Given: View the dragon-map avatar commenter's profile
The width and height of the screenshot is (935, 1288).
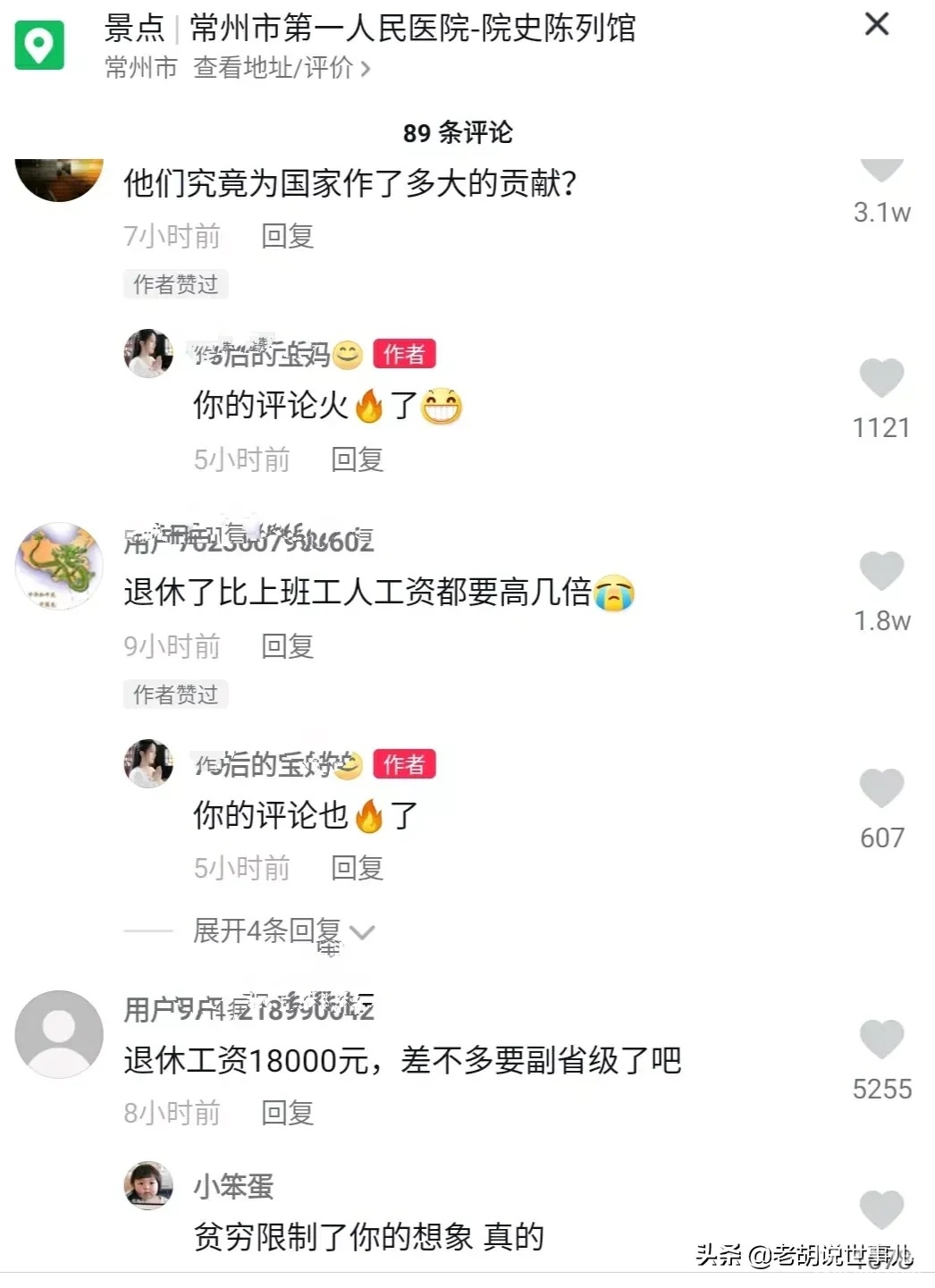Looking at the screenshot, I should coord(59,567).
